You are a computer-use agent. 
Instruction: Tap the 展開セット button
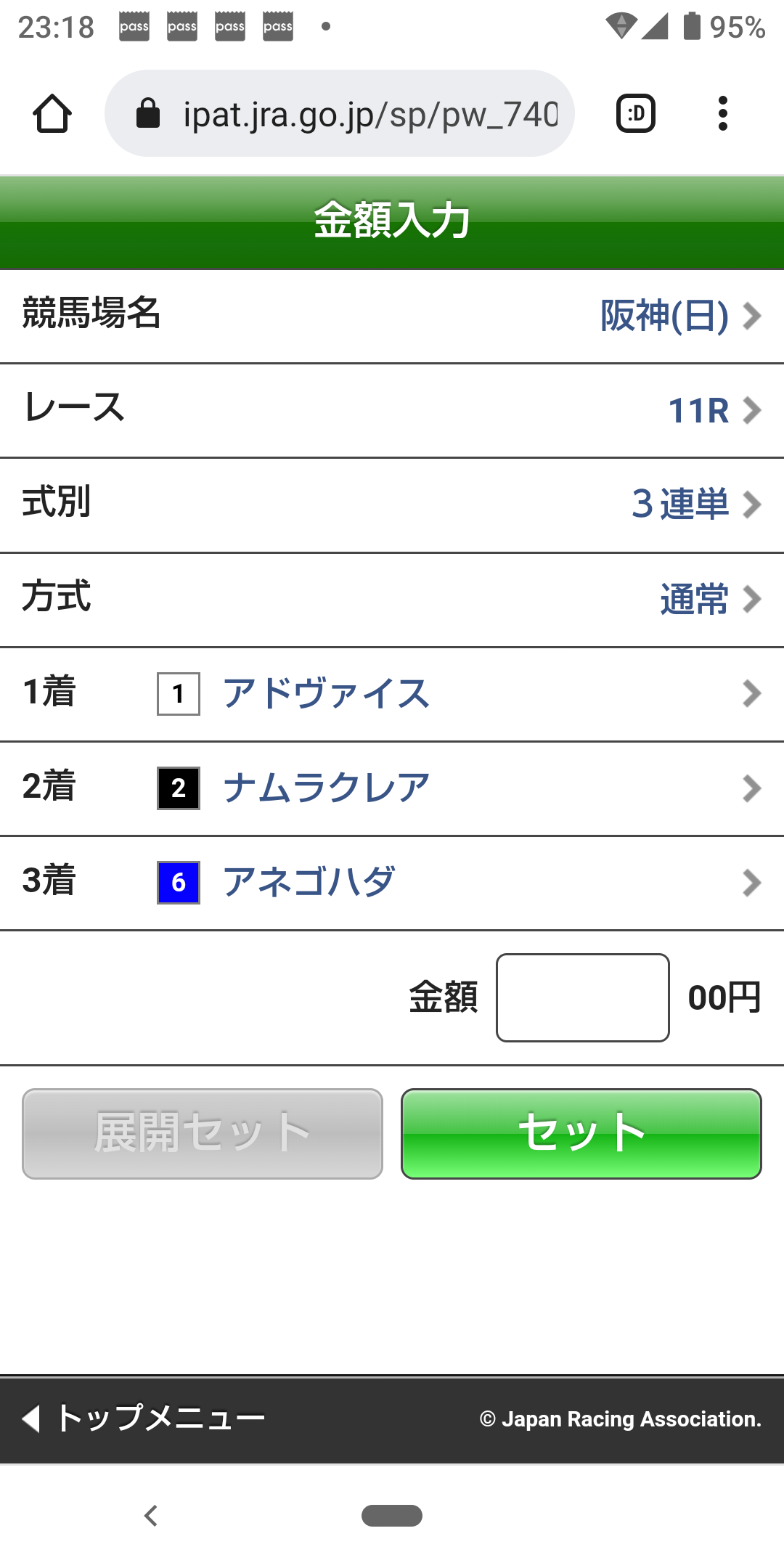click(x=202, y=1133)
